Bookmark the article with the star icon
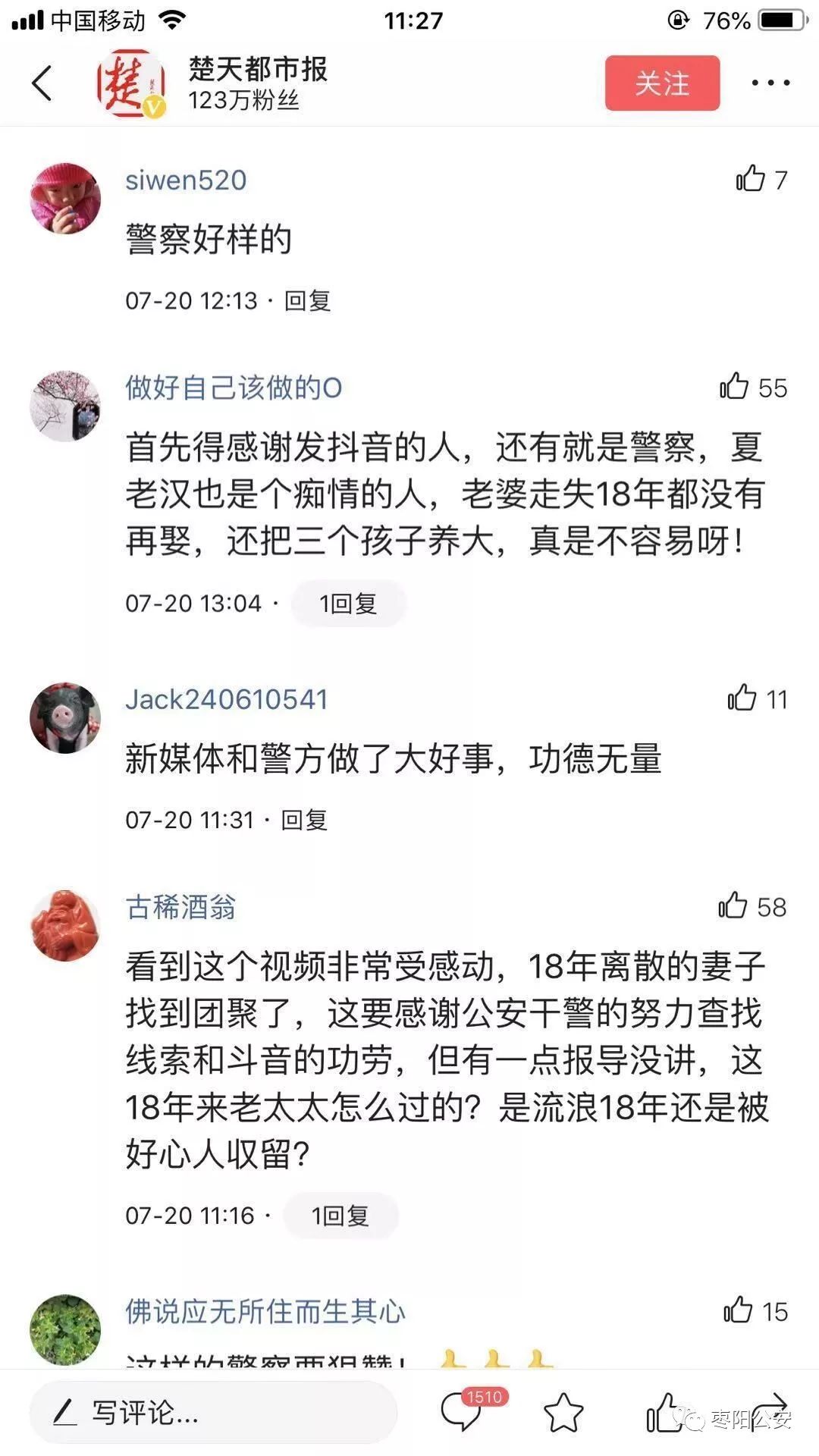The width and height of the screenshot is (819, 1456). tap(563, 1412)
